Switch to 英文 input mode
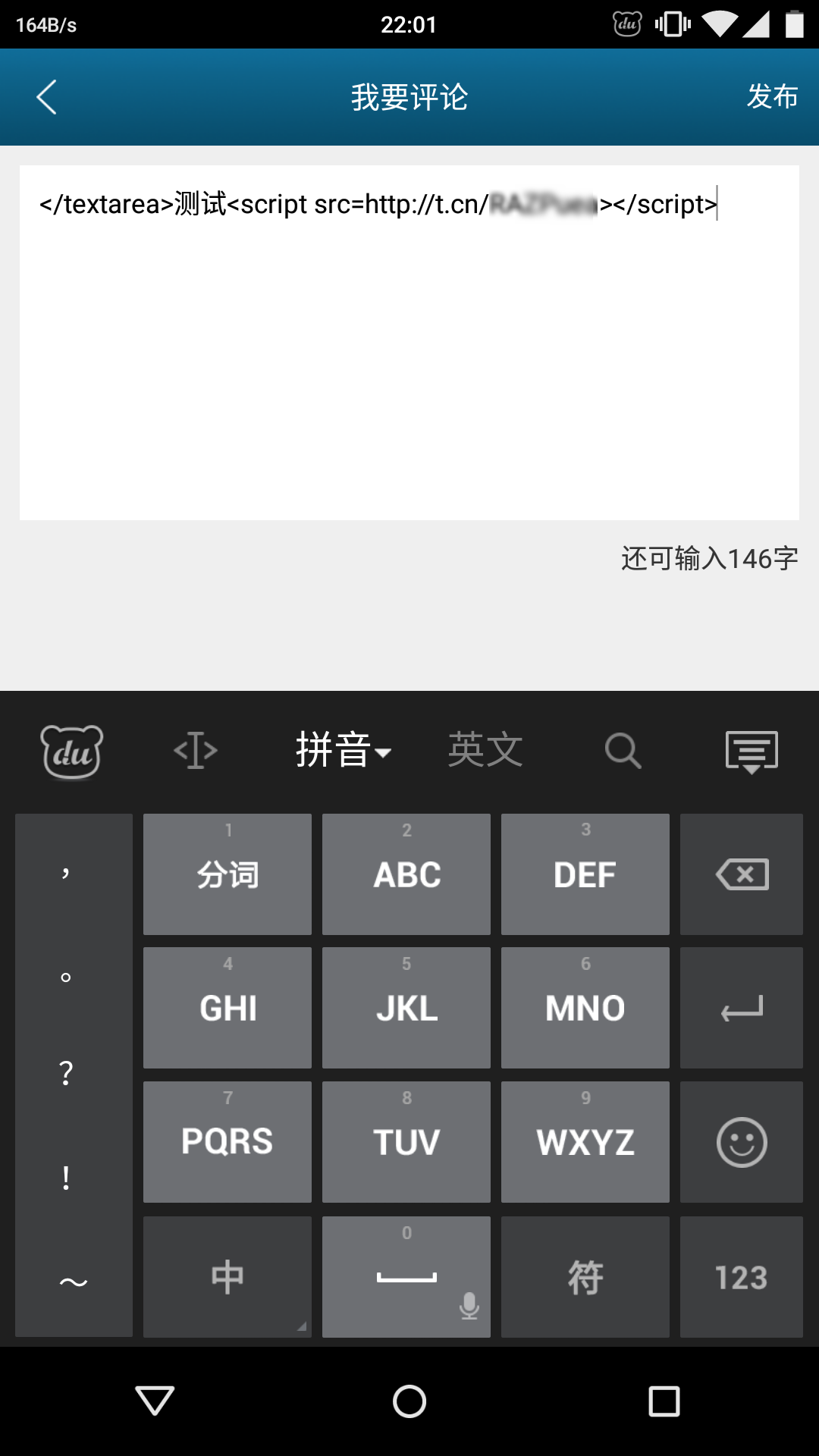Screen dimensions: 819x1456 pyautogui.click(x=485, y=751)
